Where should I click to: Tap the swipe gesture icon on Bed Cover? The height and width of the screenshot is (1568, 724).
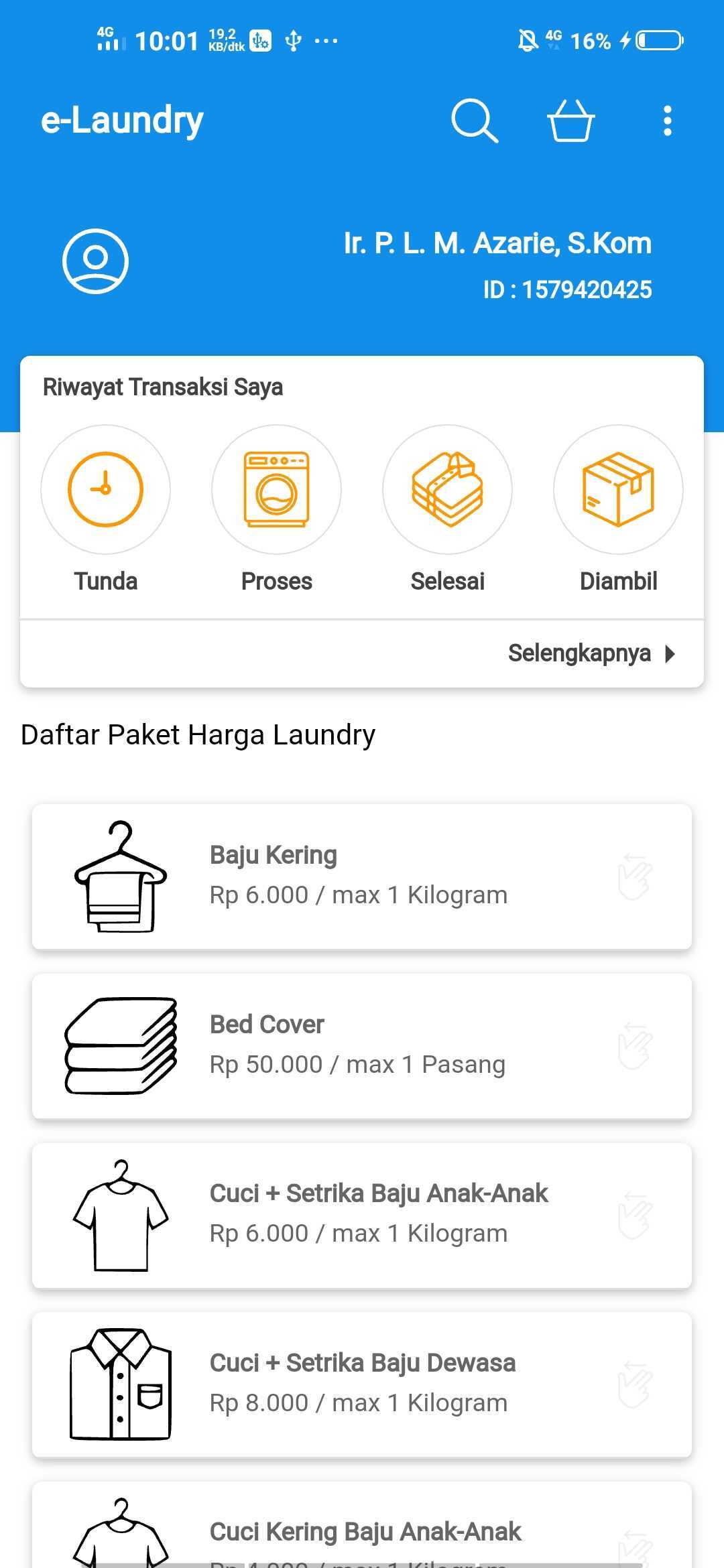tap(633, 1043)
